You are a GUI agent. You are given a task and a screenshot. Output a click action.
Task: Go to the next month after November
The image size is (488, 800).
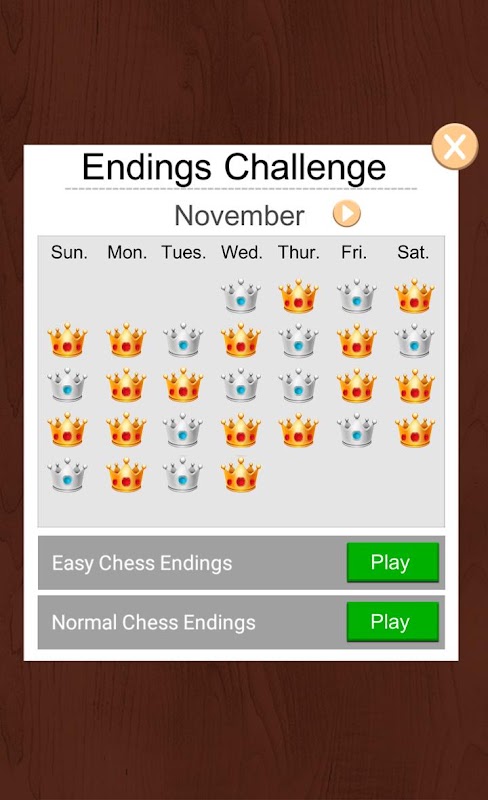(347, 213)
